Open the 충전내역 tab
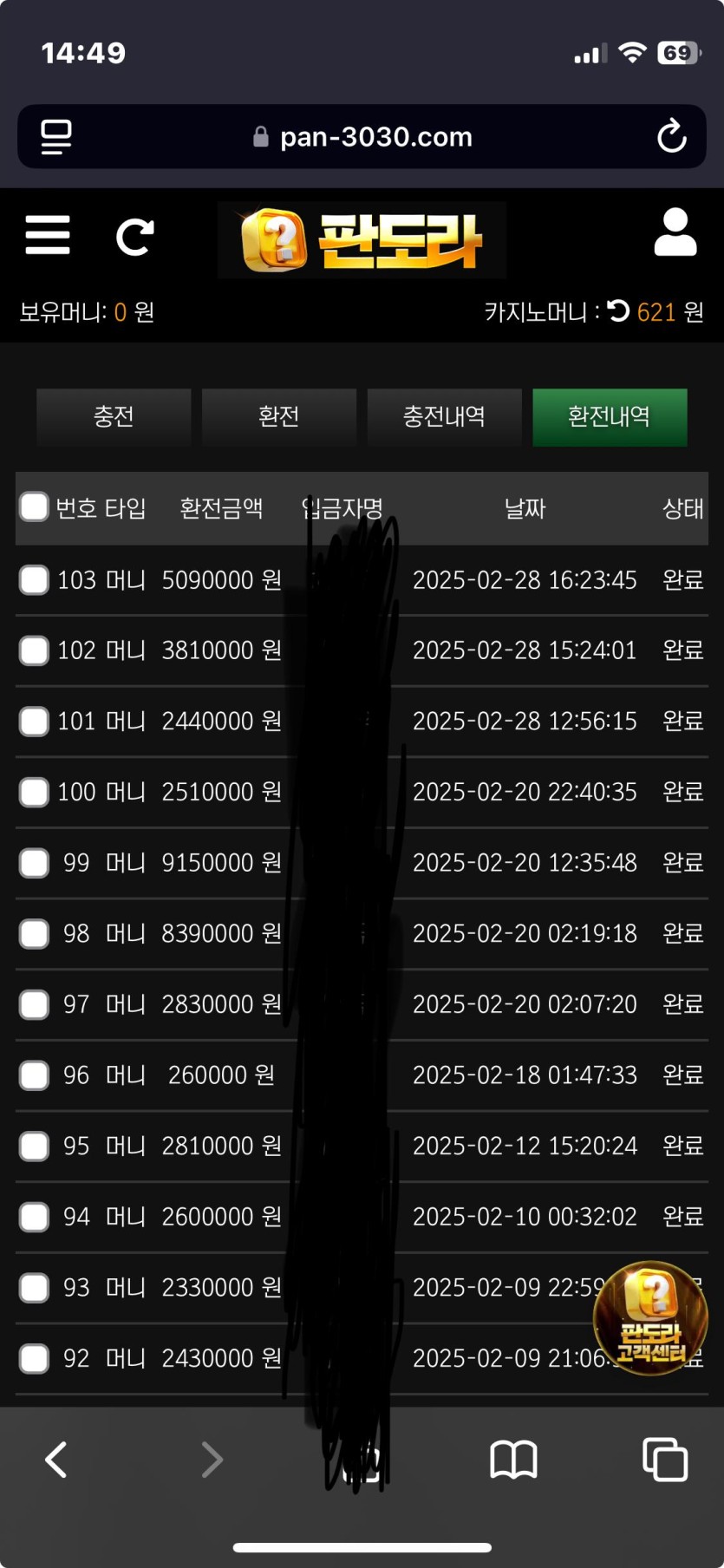724x1568 pixels. (x=444, y=417)
